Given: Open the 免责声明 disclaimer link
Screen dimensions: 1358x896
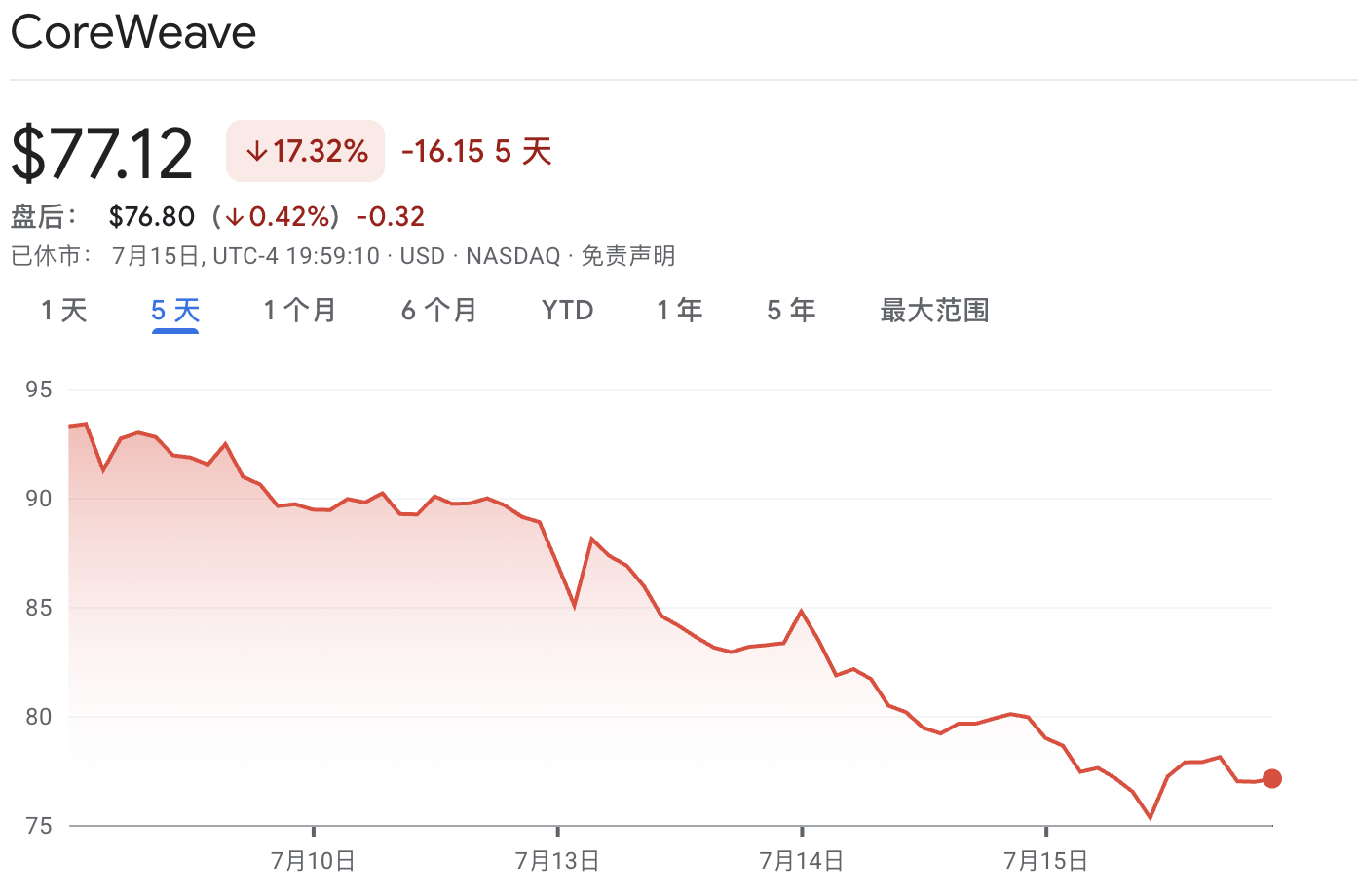Looking at the screenshot, I should (628, 256).
